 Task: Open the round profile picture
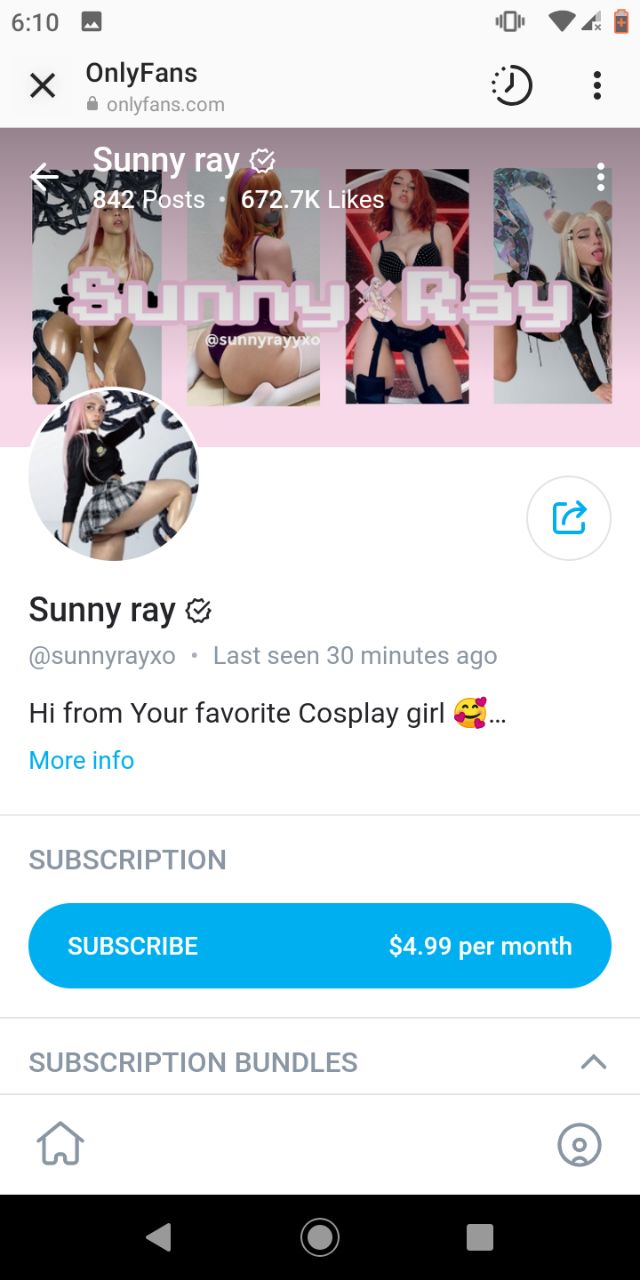[113, 475]
